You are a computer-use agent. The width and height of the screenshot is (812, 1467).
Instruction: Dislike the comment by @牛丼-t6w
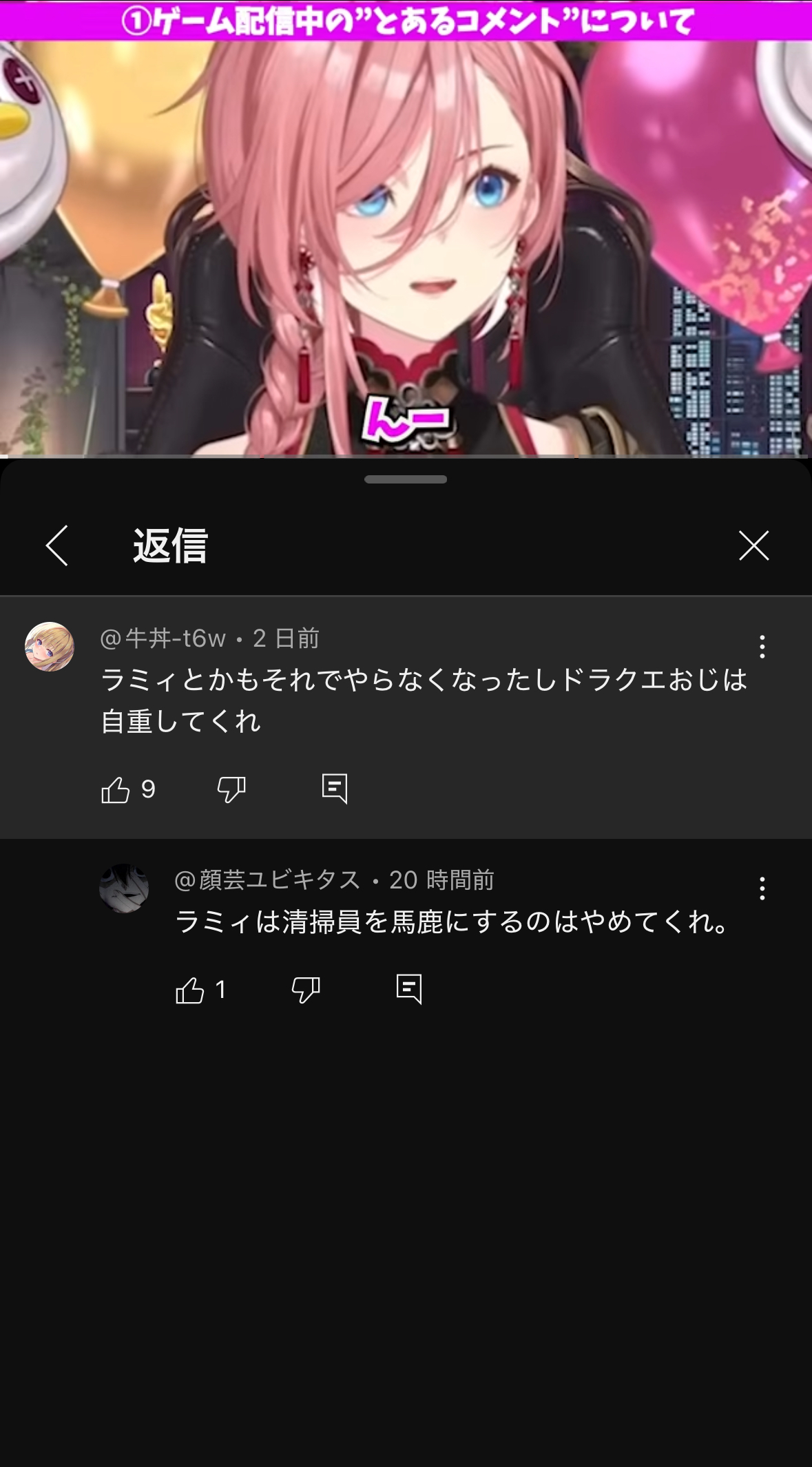pyautogui.click(x=231, y=789)
